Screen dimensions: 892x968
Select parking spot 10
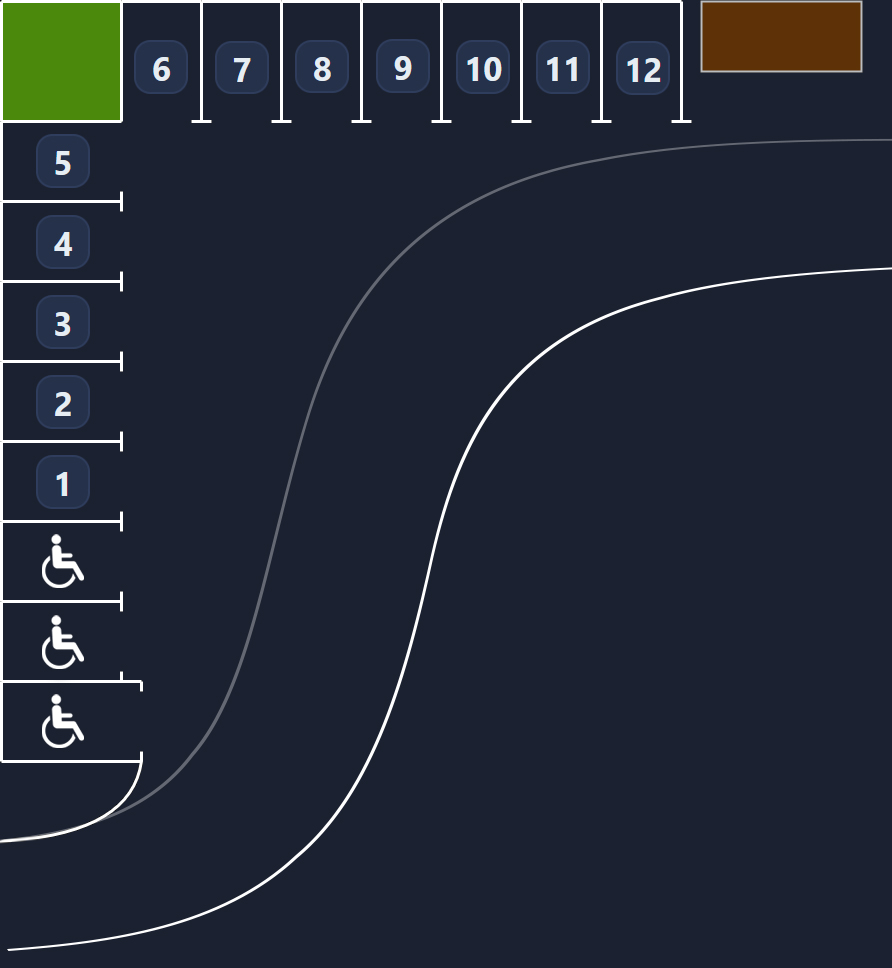pyautogui.click(x=483, y=68)
